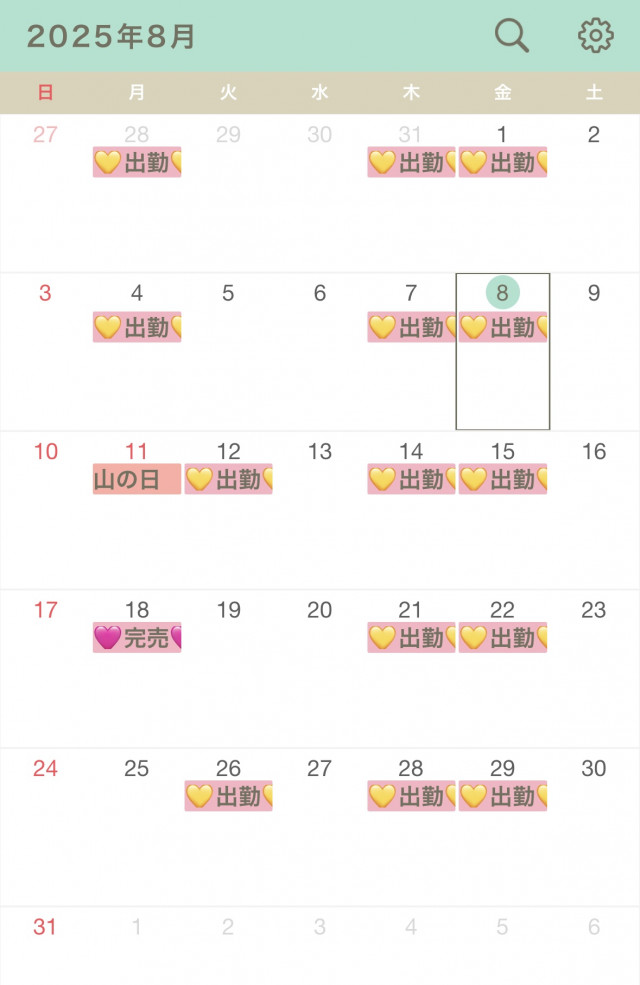Select Sunday August 24
The height and width of the screenshot is (985, 640).
45,768
